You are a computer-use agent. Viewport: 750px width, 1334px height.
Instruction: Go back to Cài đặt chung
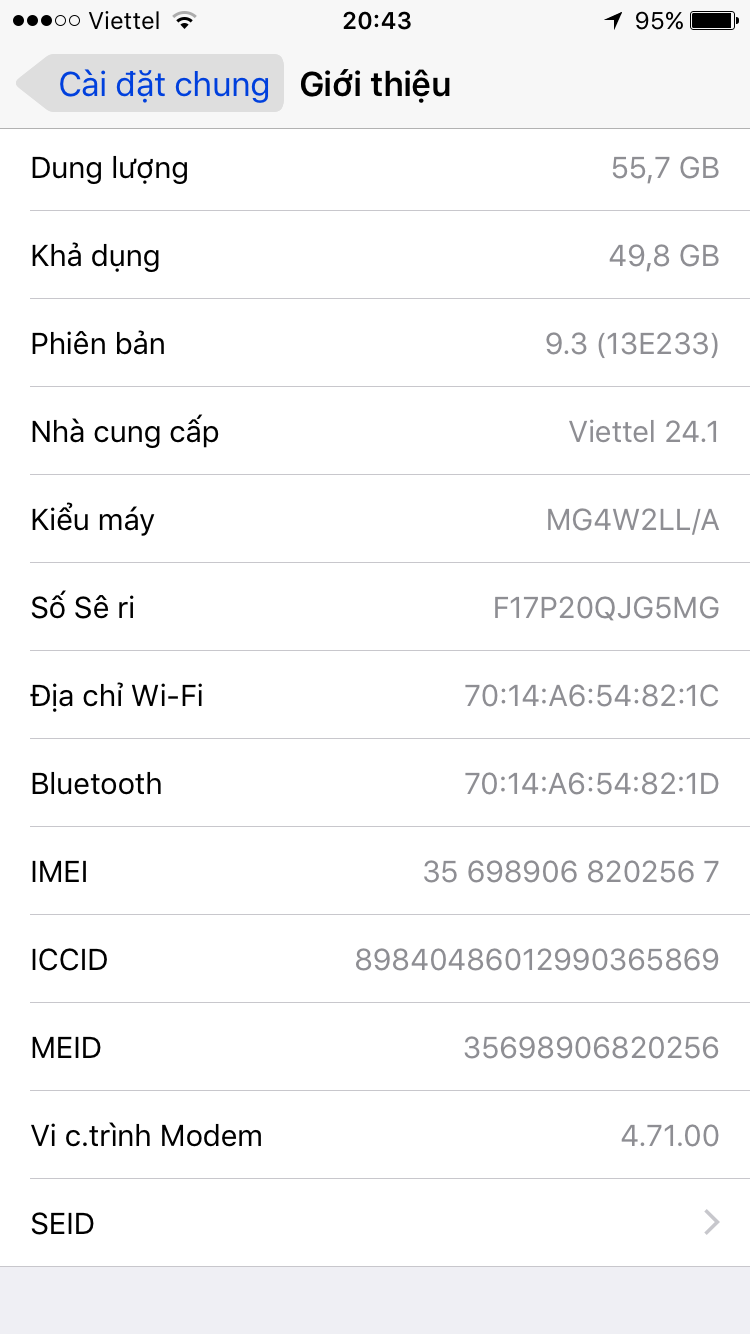150,84
